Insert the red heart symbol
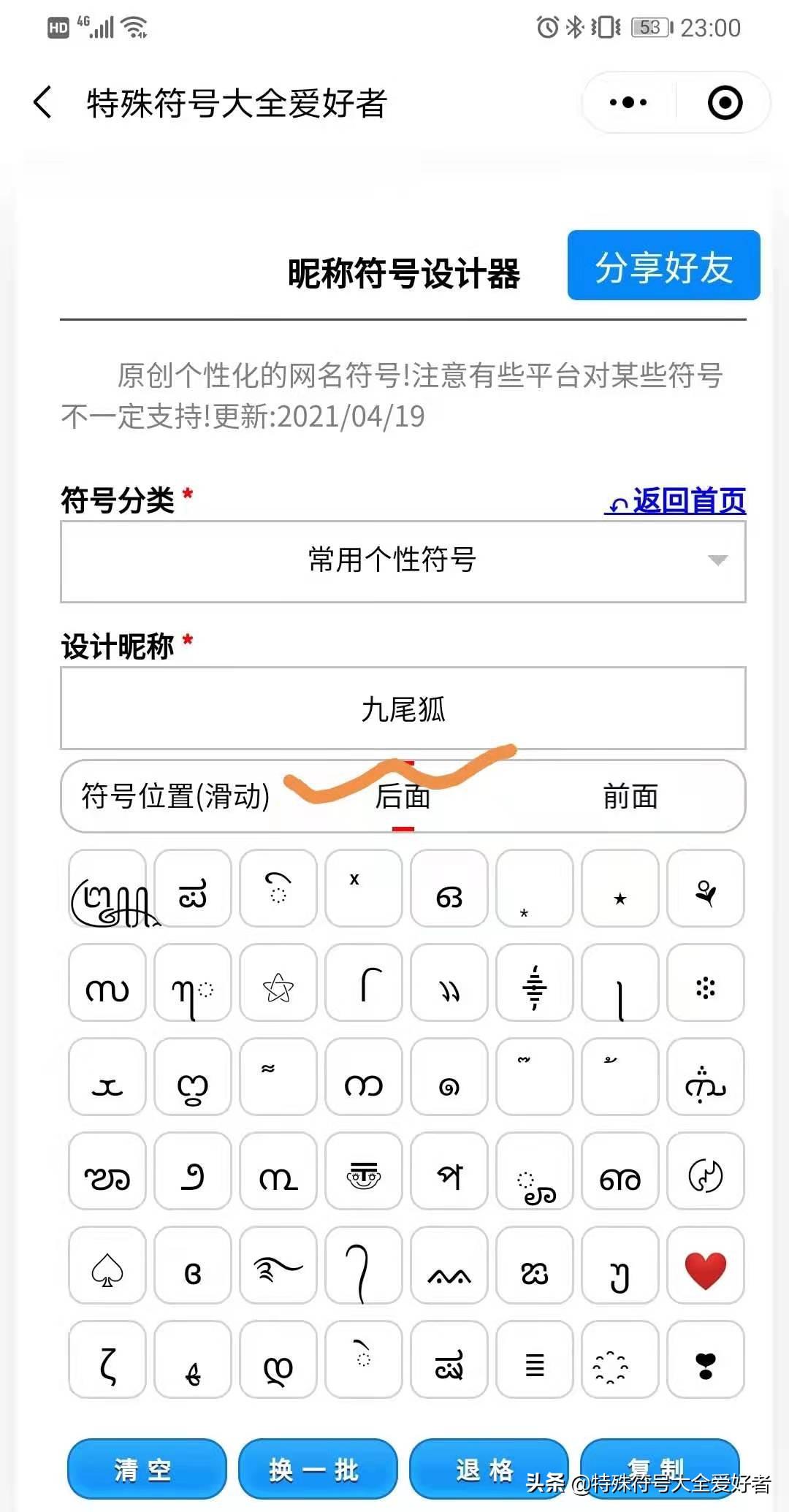Viewport: 789px width, 1512px height. point(705,1265)
